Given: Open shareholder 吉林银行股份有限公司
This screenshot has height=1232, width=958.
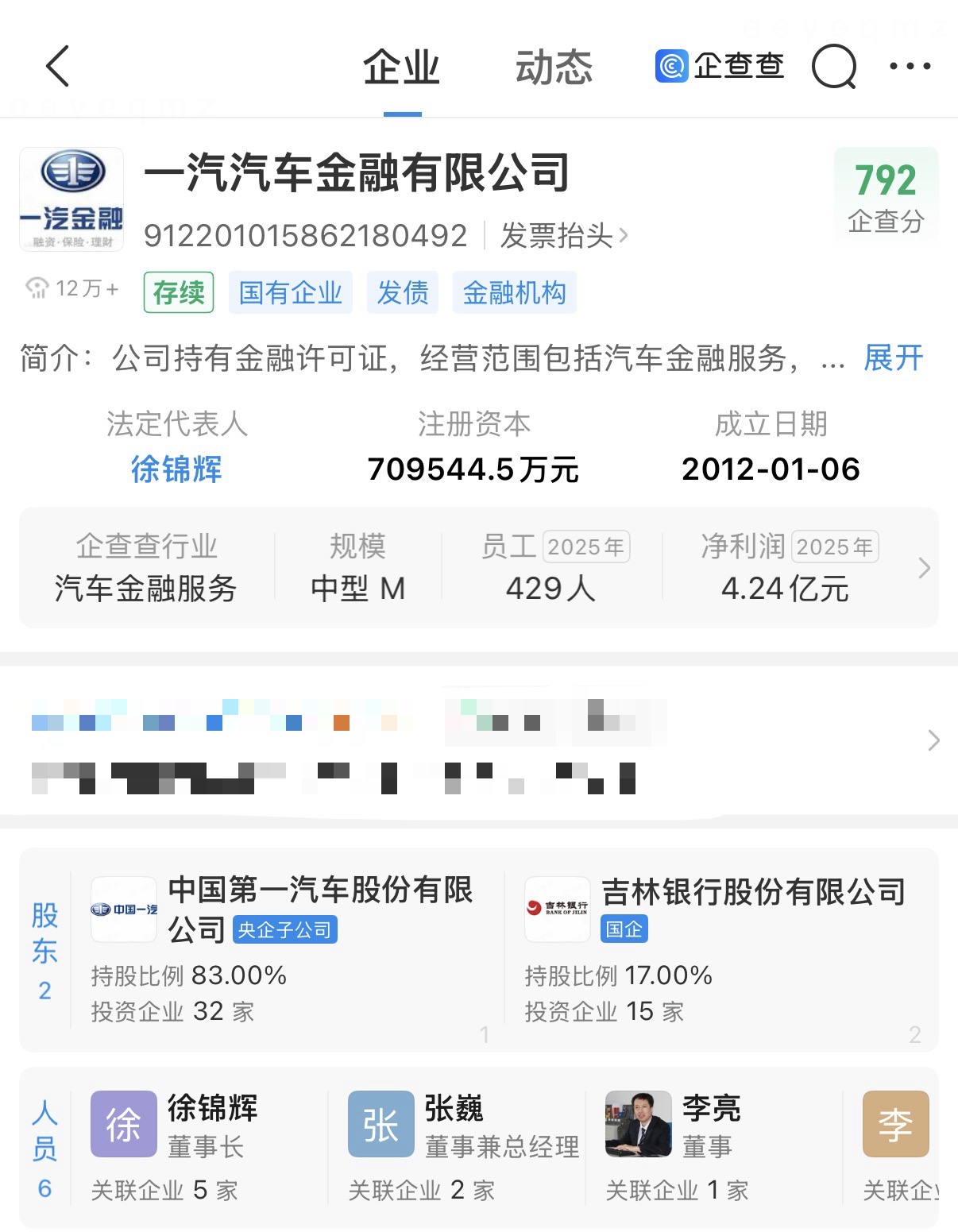Looking at the screenshot, I should pos(720,949).
